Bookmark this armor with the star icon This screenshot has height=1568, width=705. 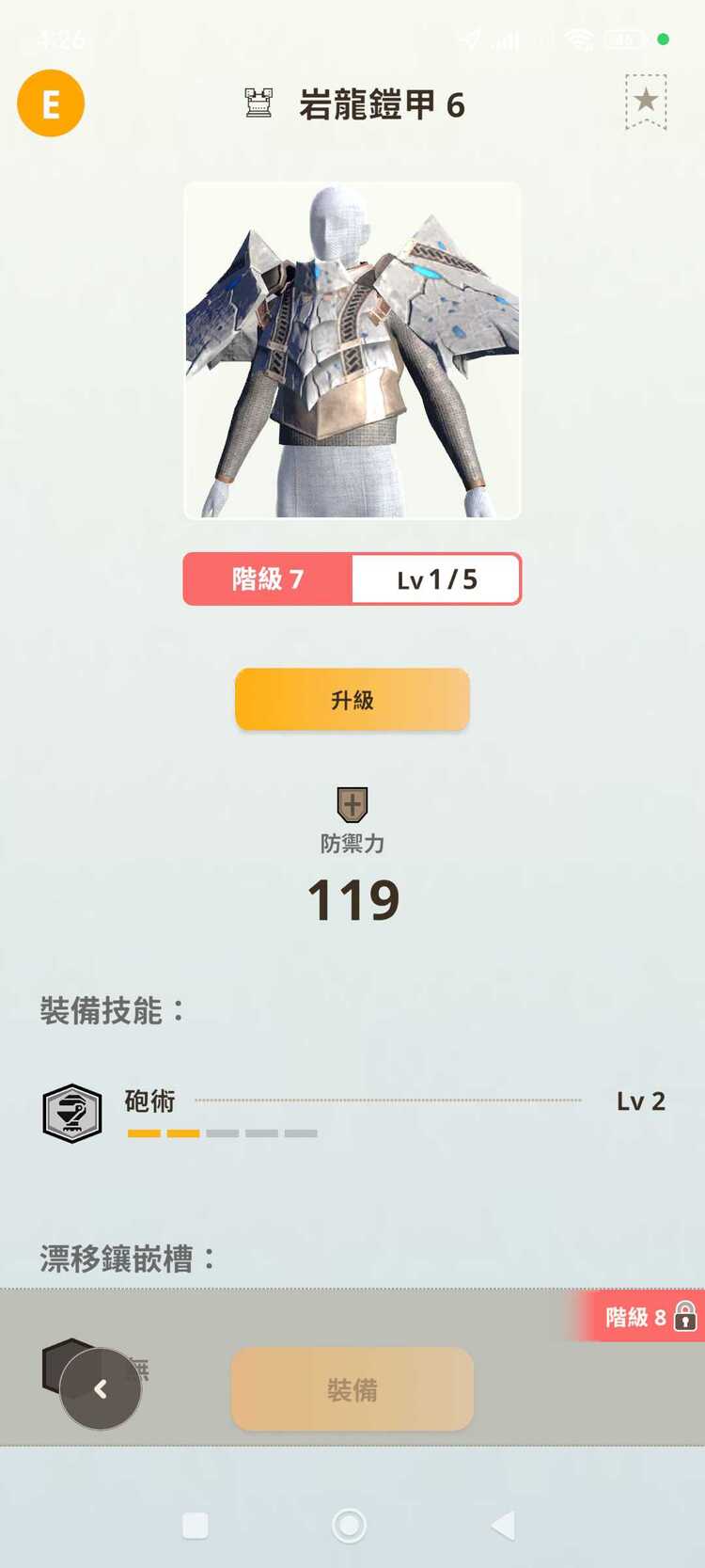point(646,102)
